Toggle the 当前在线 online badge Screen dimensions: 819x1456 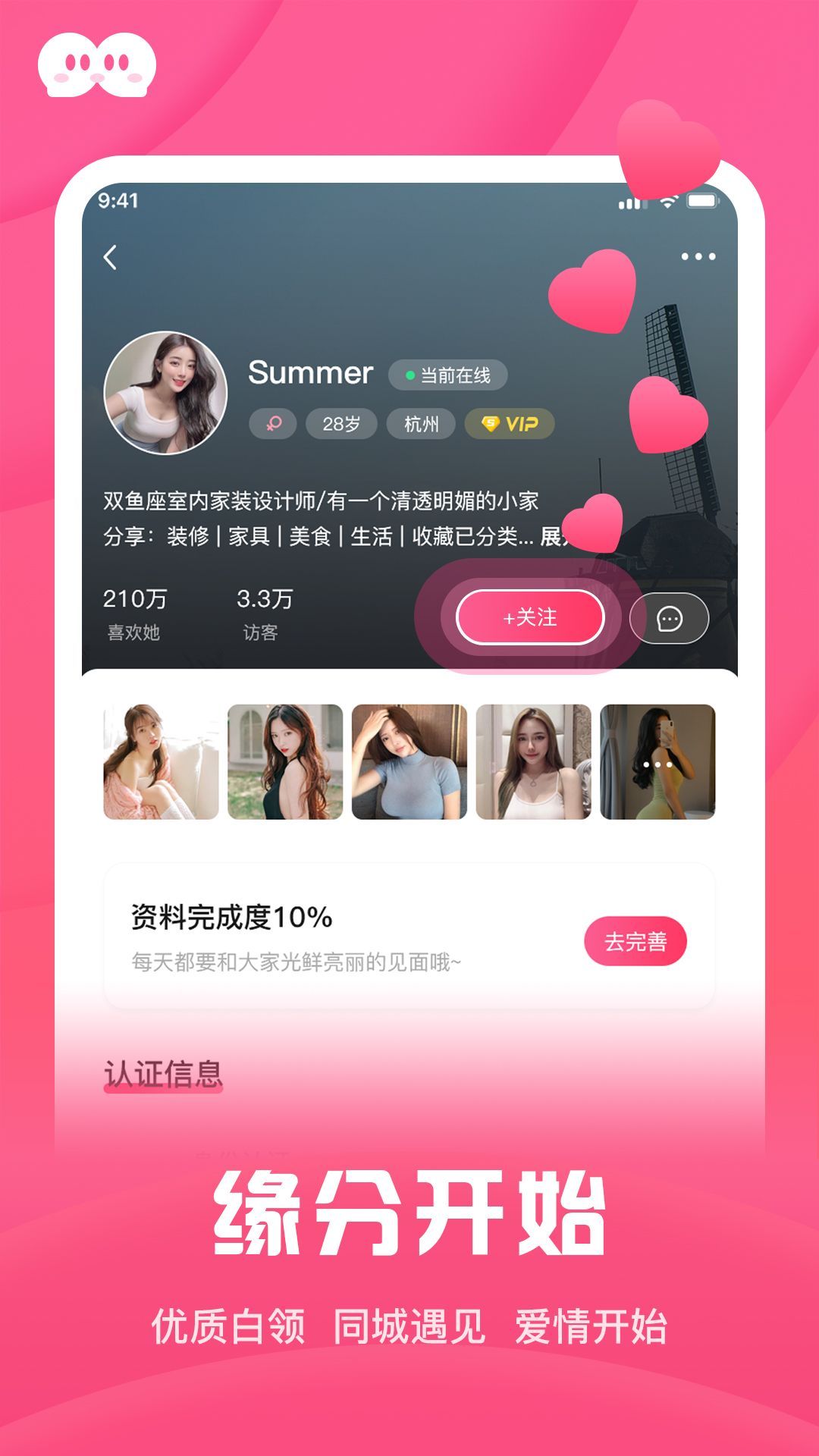447,374
